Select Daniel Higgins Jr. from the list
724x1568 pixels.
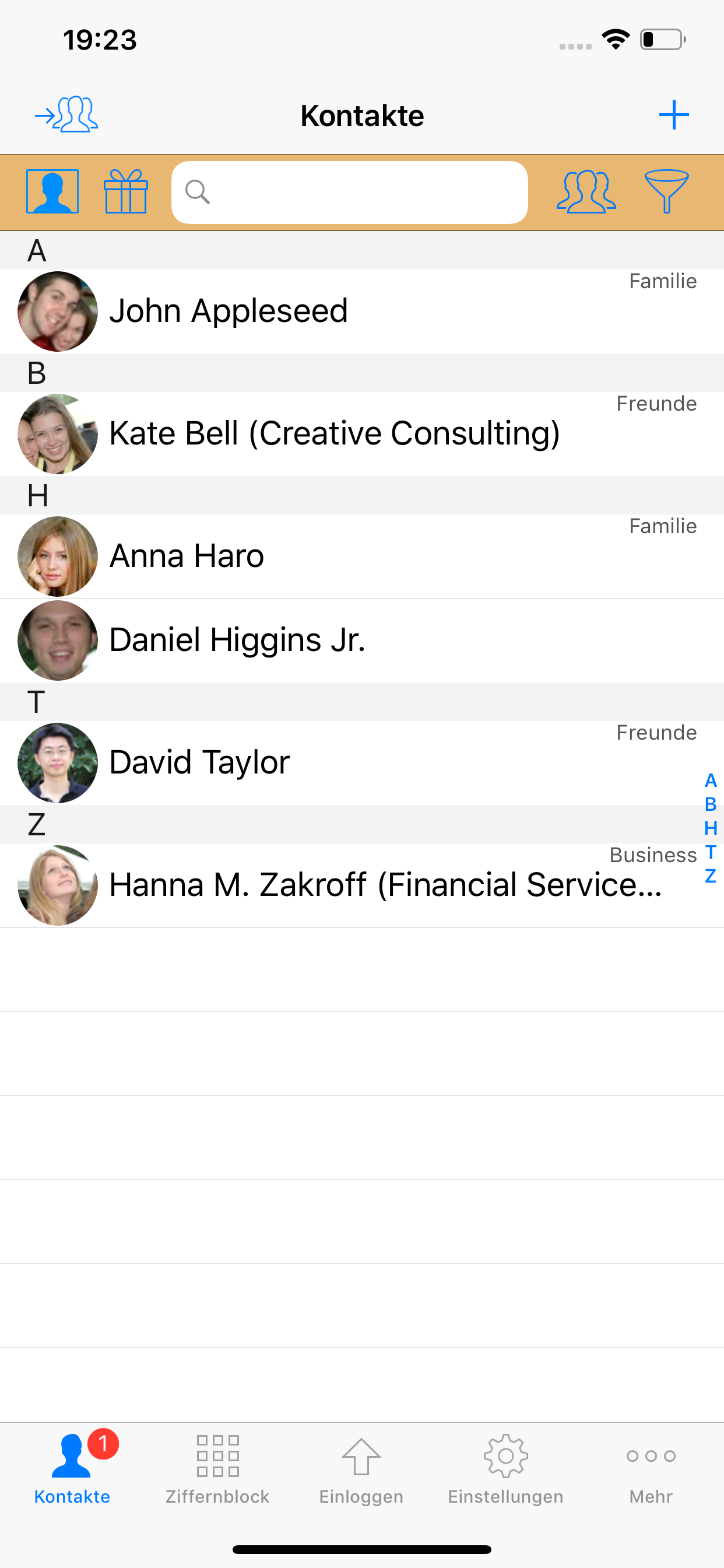click(x=237, y=640)
